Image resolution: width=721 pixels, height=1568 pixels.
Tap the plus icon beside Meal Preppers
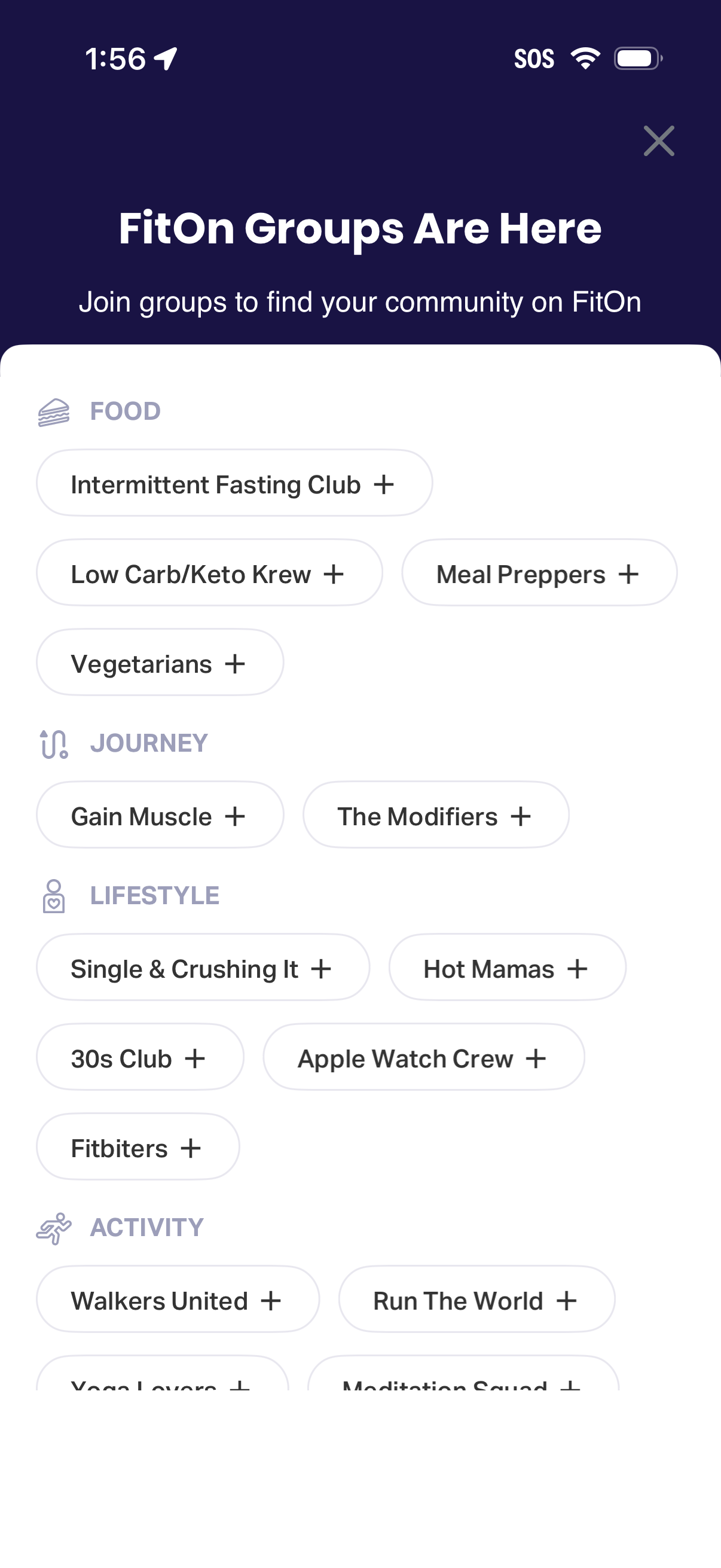pos(630,573)
